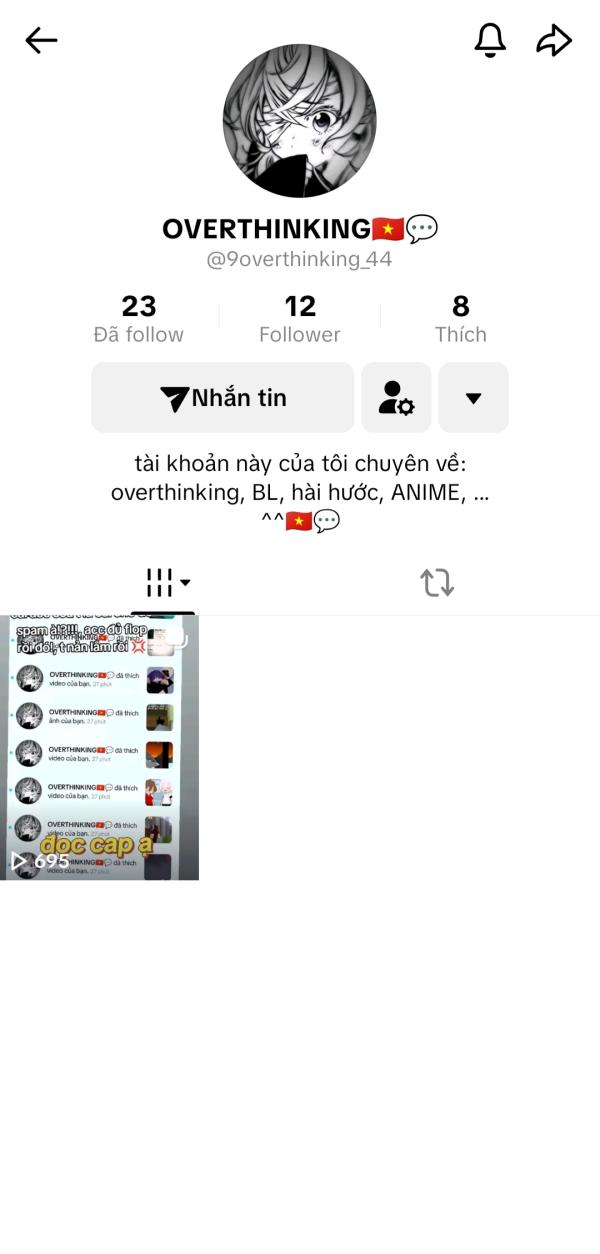
Task: Share this profile
Action: (x=553, y=40)
